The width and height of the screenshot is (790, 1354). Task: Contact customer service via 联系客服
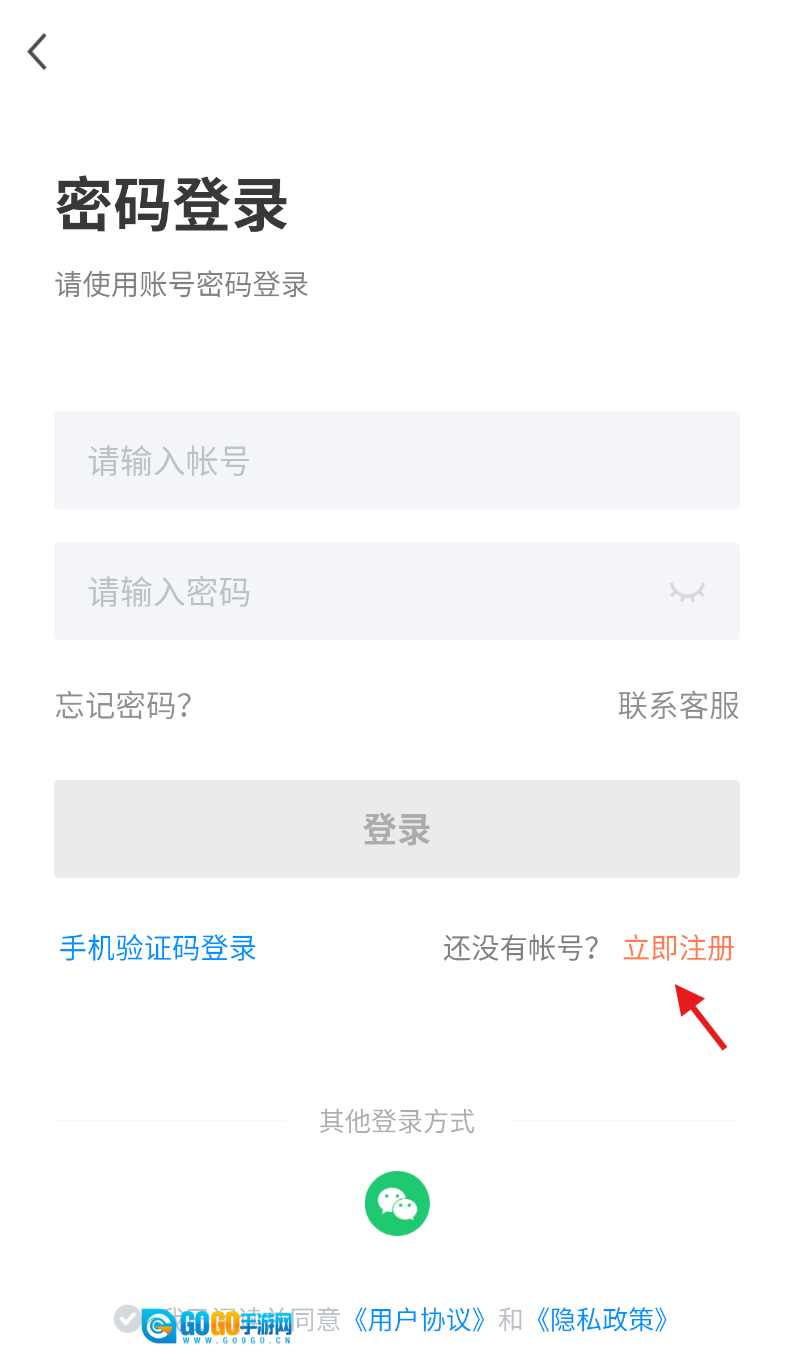[x=678, y=706]
